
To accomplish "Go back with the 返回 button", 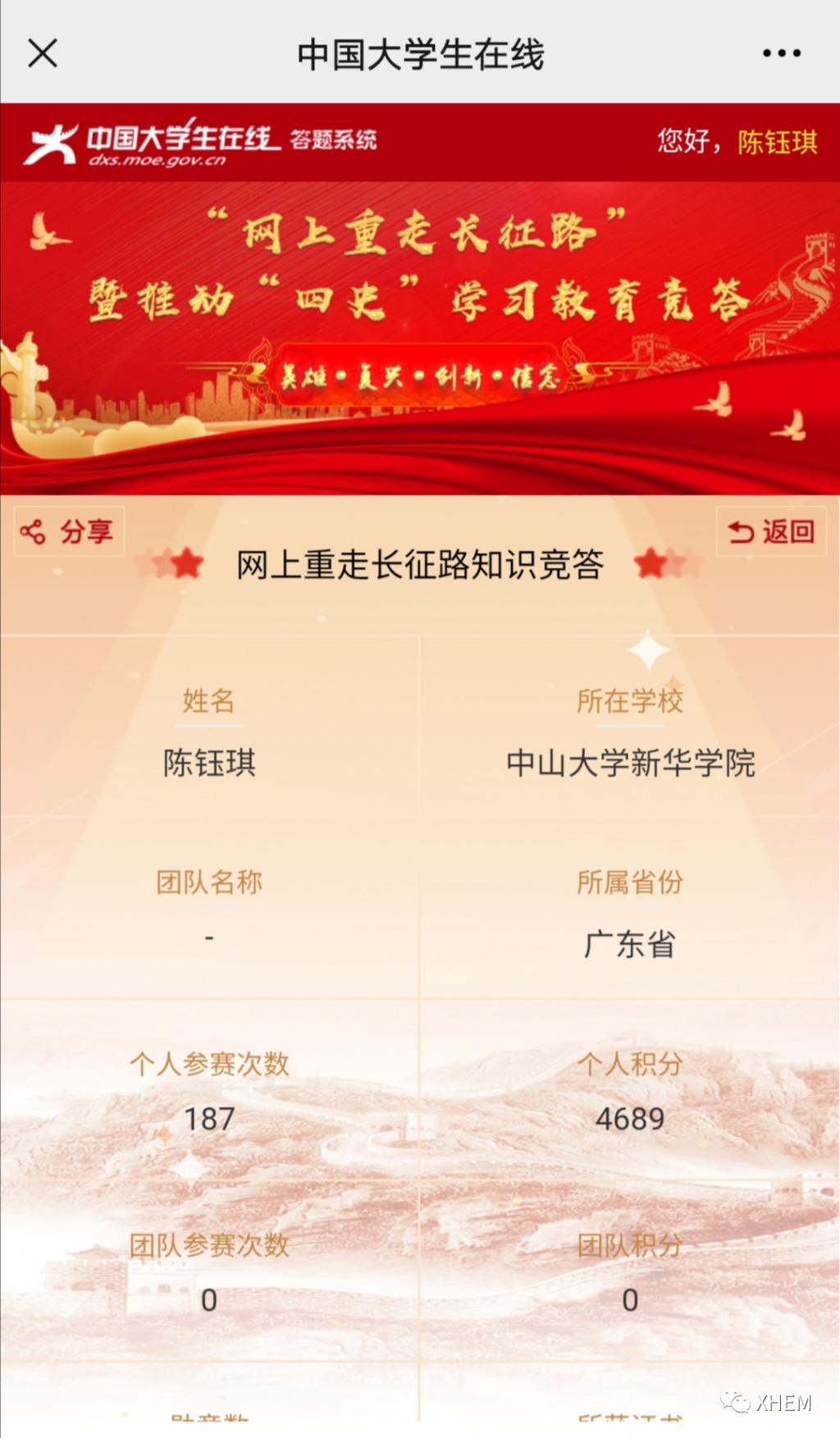I will [x=771, y=532].
